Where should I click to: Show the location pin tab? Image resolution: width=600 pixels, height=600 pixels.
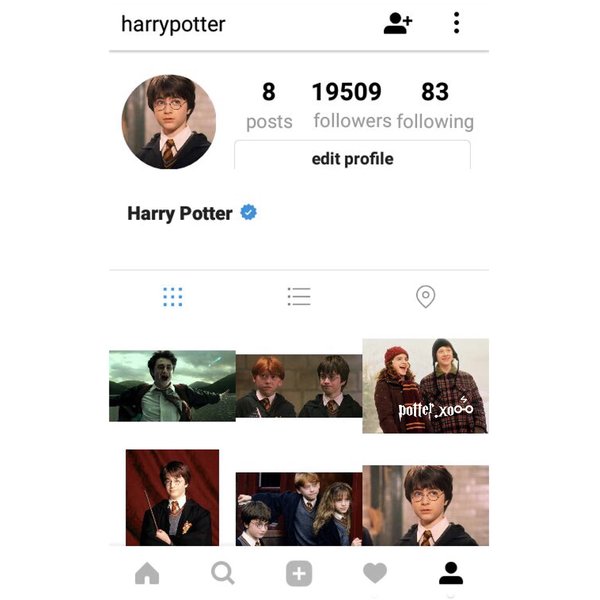click(425, 297)
